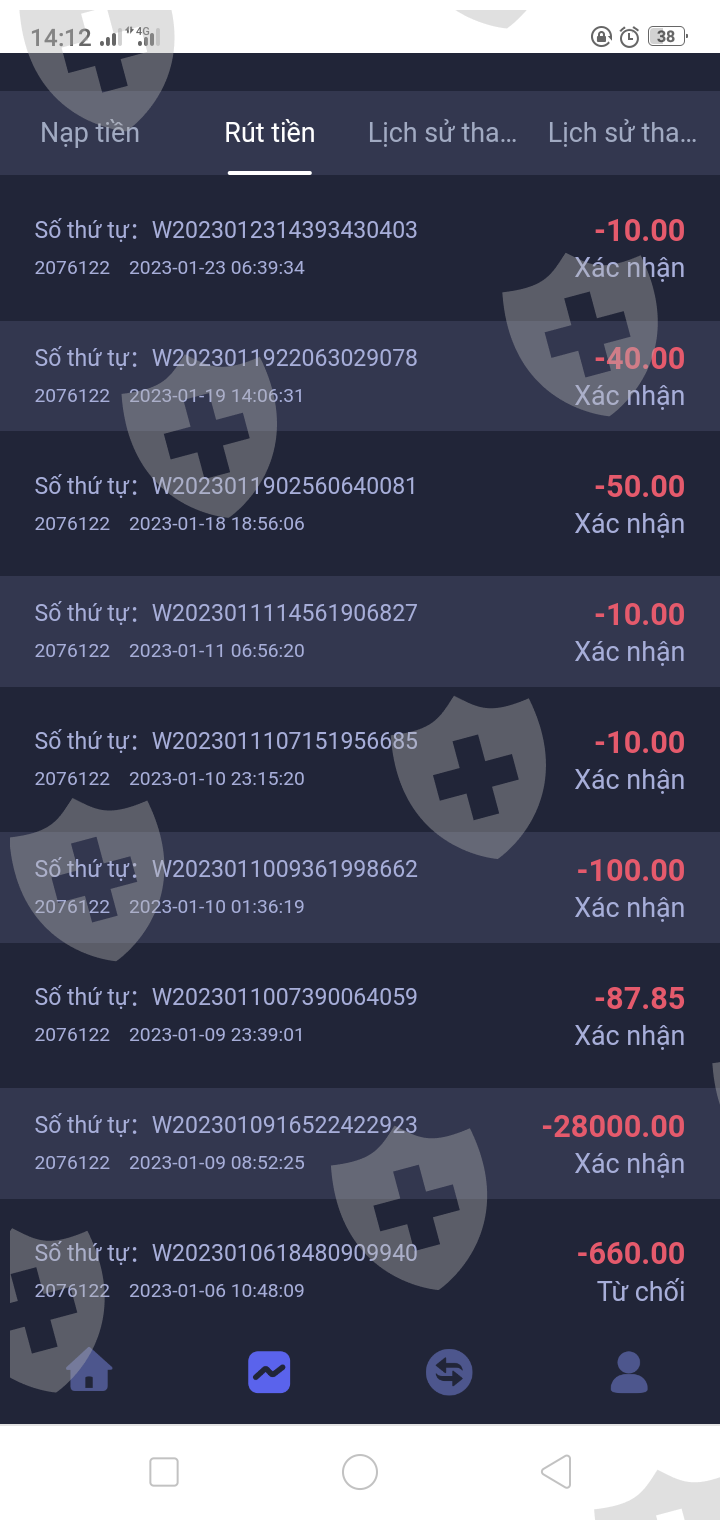Viewport: 720px width, 1520px height.
Task: Switch to the Nạp tiền tab
Action: pos(90,133)
